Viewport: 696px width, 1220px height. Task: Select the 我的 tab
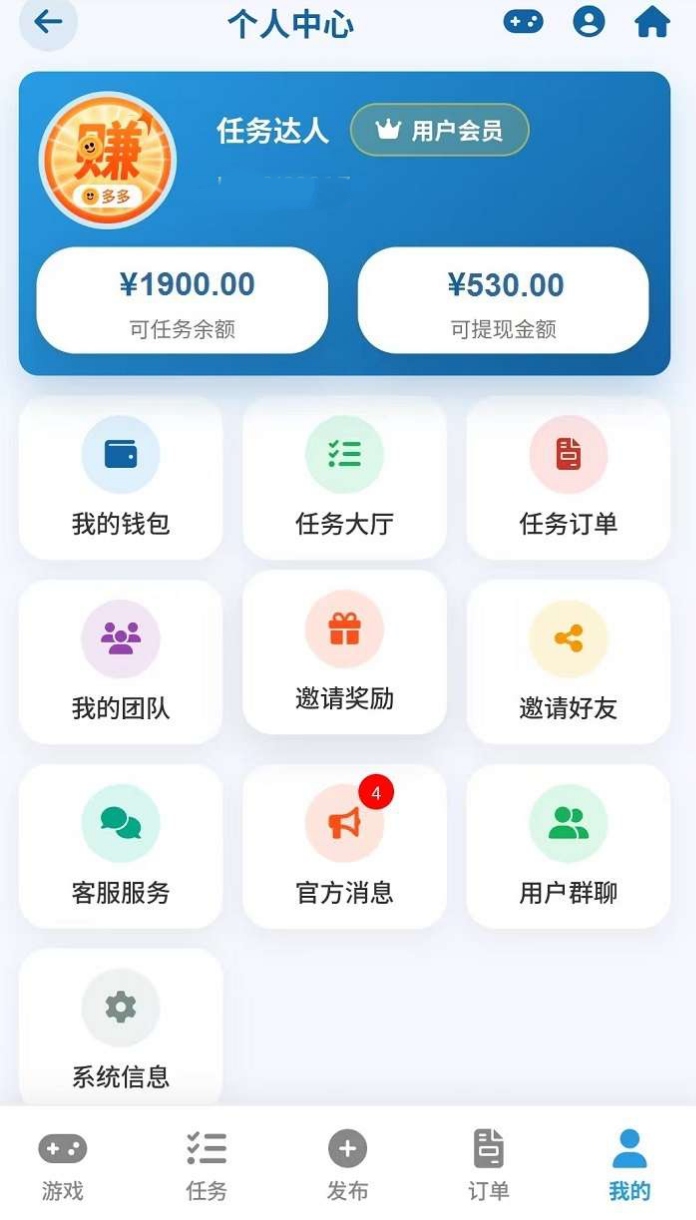coord(629,1166)
